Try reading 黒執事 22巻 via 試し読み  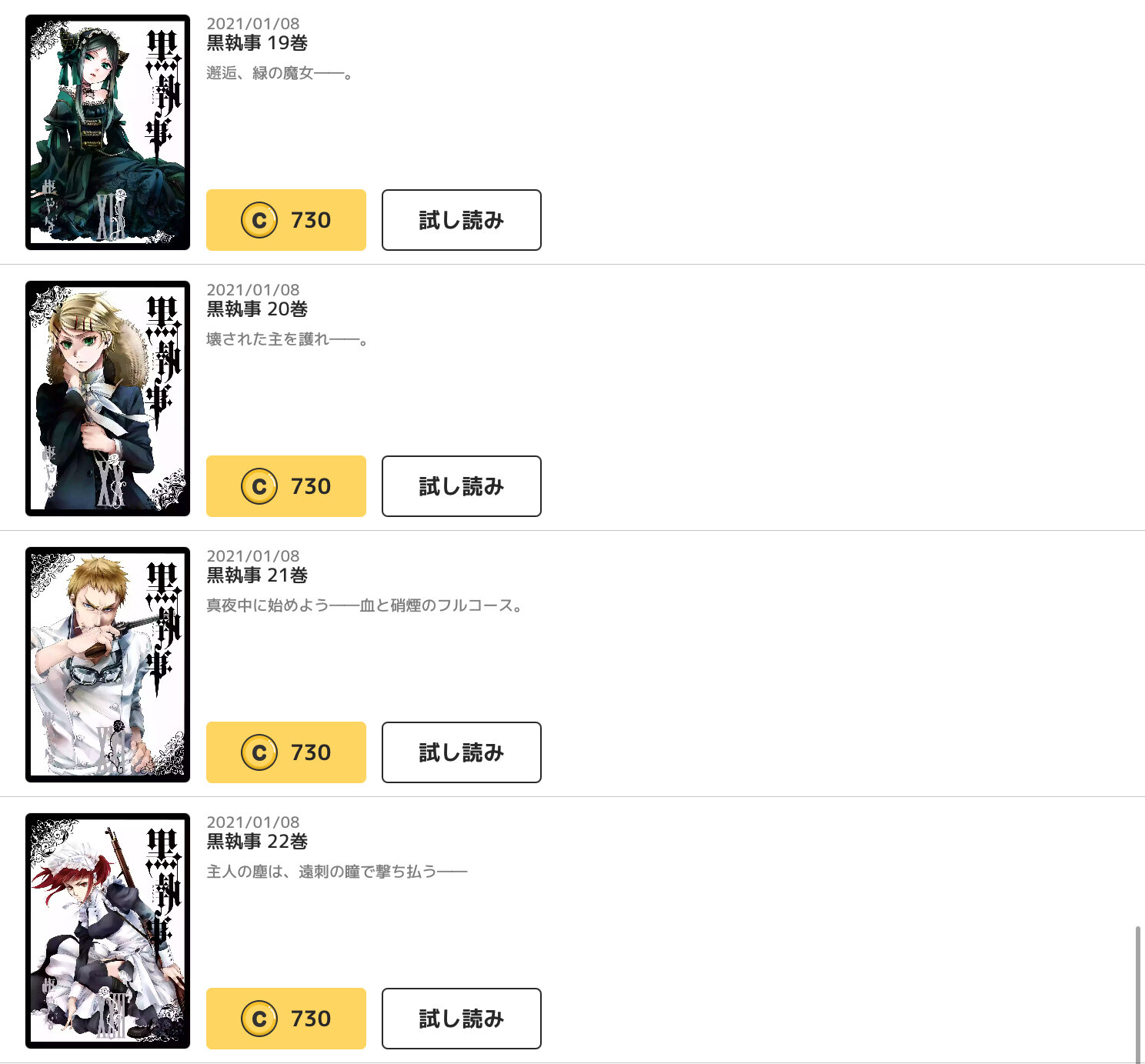[461, 1019]
